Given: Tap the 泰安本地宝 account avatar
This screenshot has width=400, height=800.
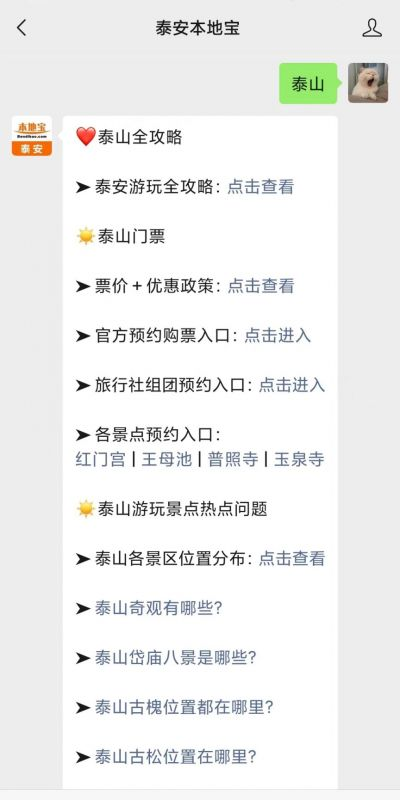Looking at the screenshot, I should click(32, 136).
